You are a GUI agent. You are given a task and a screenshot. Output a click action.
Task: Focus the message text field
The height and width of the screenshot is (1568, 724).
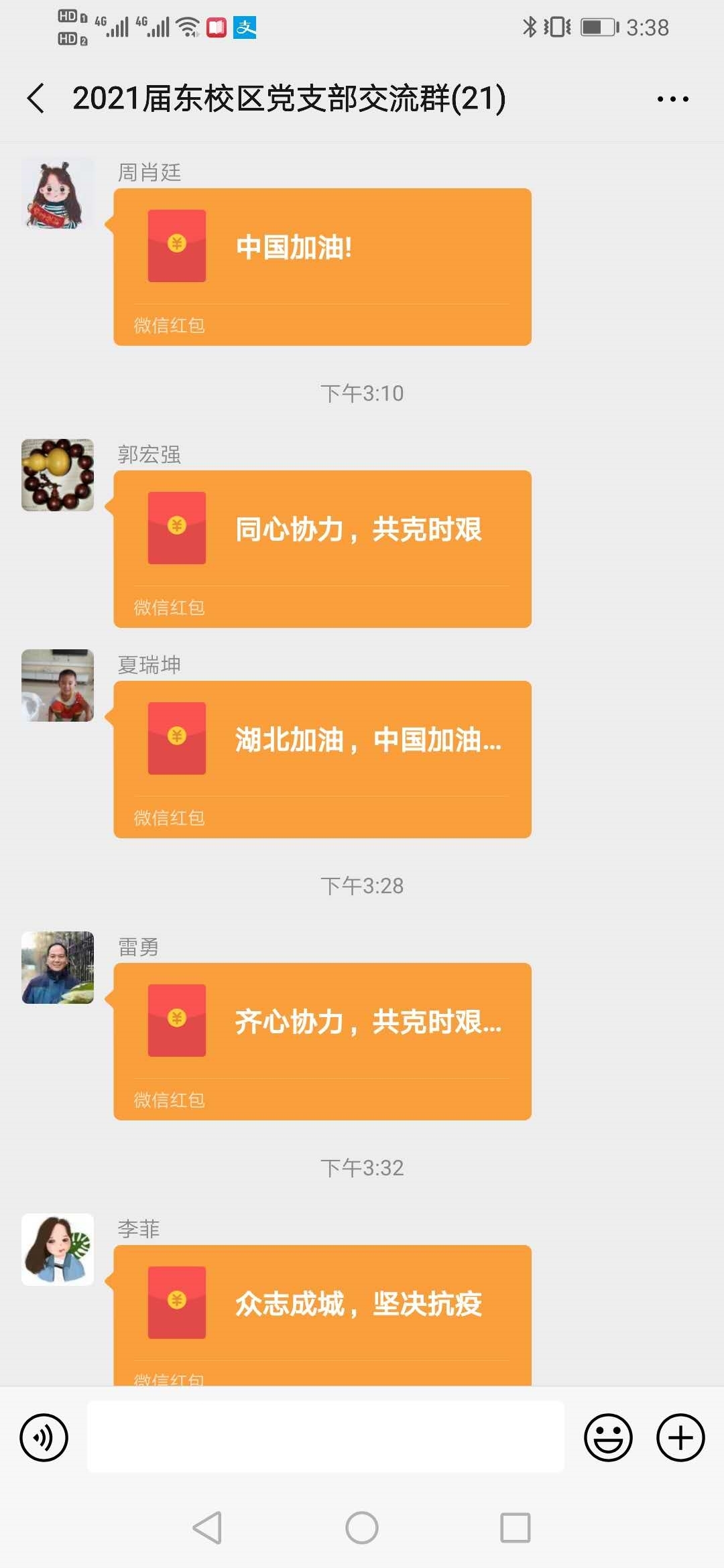[x=326, y=1437]
